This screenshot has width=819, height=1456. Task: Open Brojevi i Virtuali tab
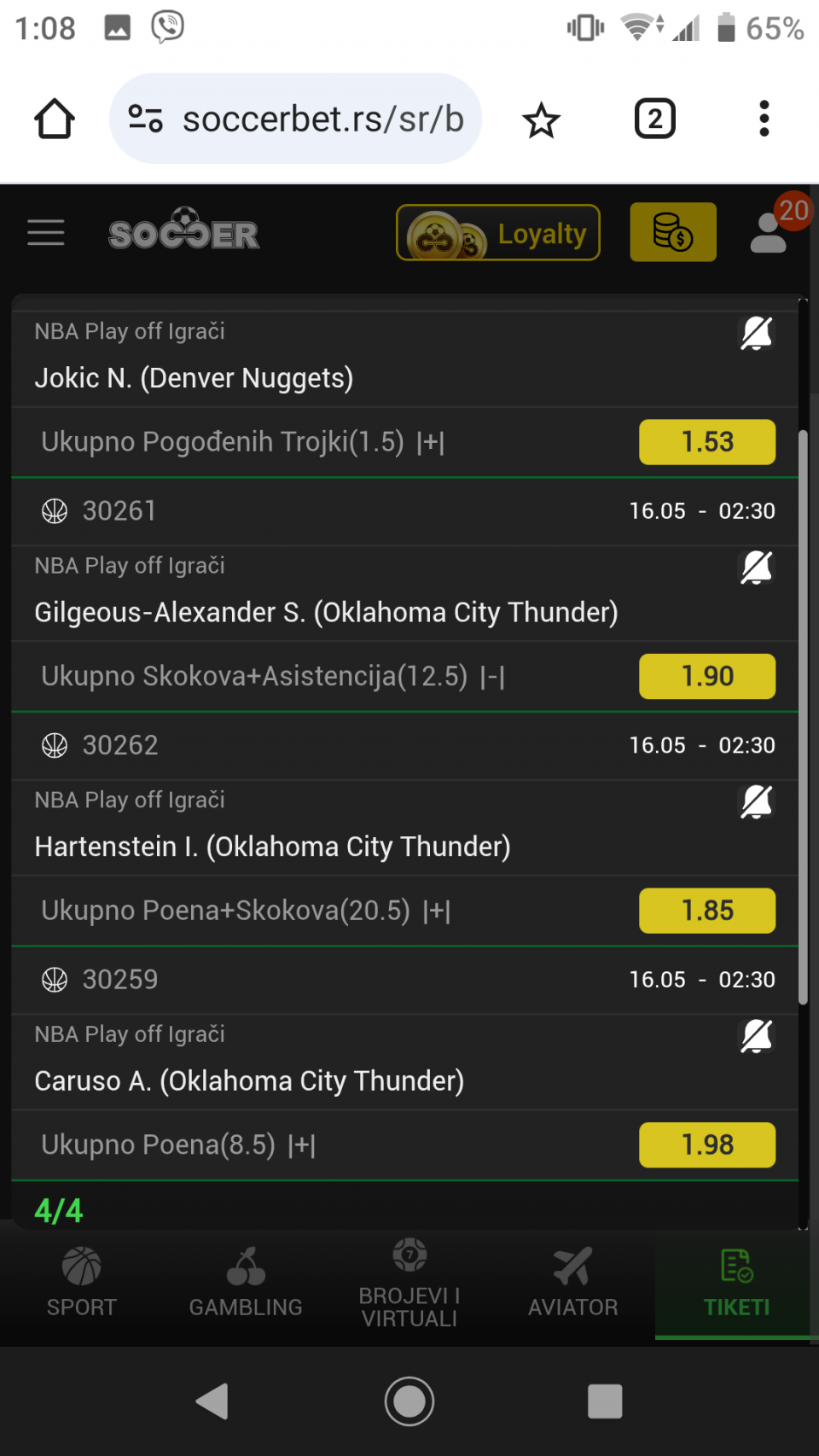pos(409,1283)
